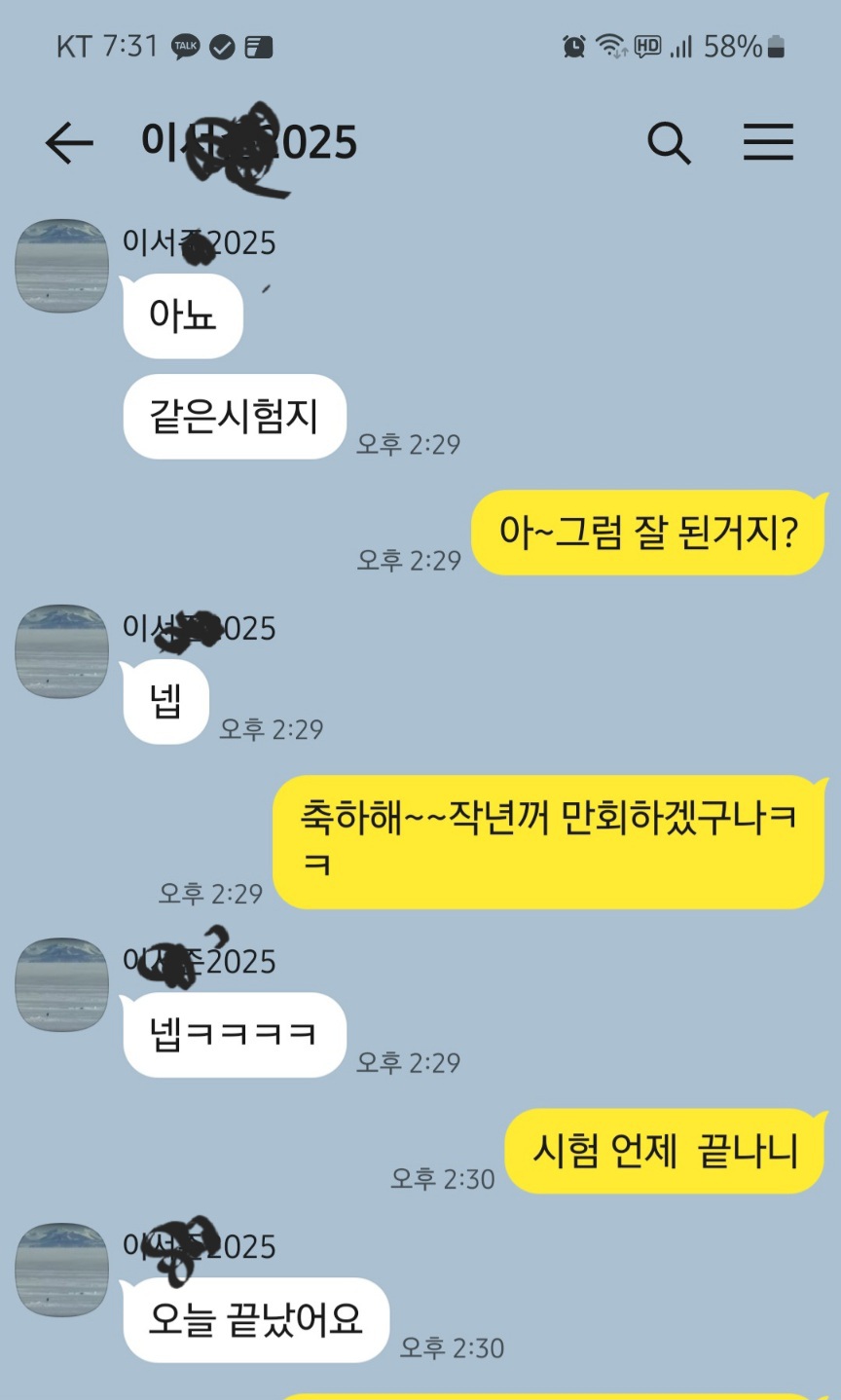Viewport: 841px width, 1400px height.
Task: Search within this conversation
Action: [x=669, y=144]
